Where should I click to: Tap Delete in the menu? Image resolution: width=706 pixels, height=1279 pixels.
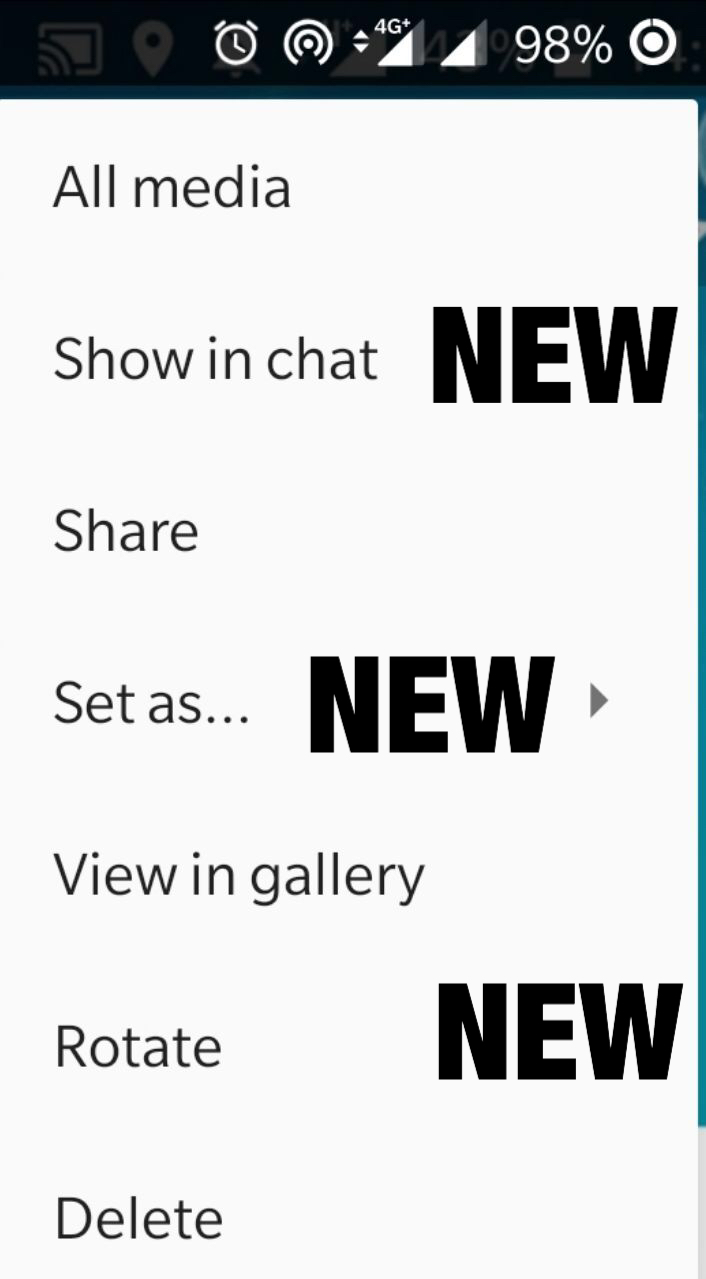pyautogui.click(x=138, y=1218)
